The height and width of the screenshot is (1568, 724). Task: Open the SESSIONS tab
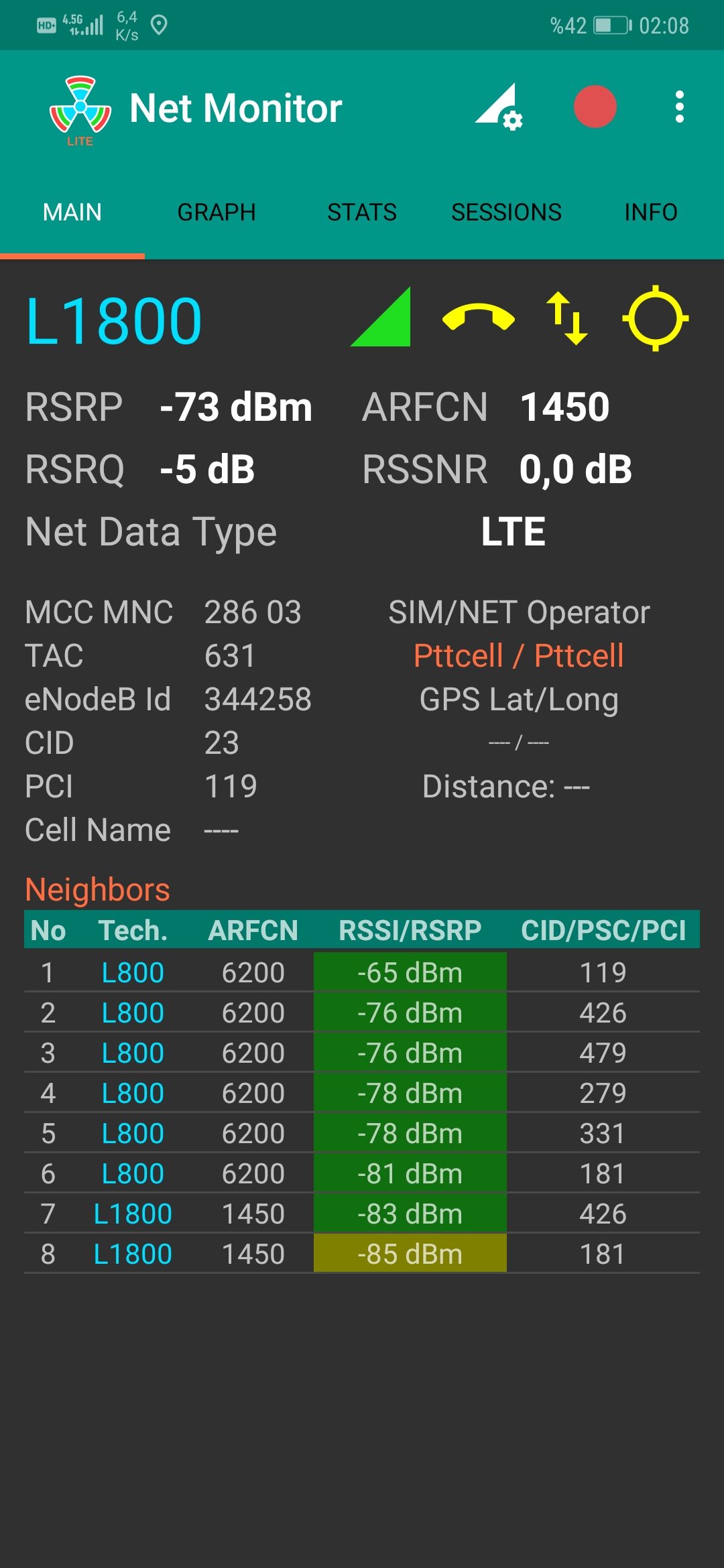[507, 212]
